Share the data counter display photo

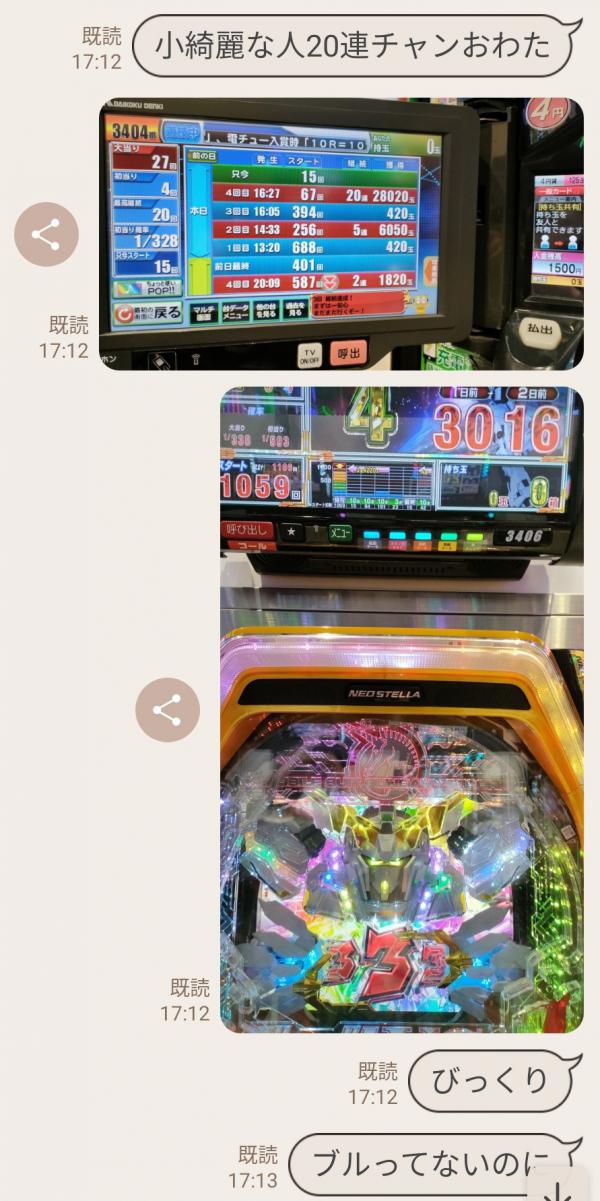46,235
